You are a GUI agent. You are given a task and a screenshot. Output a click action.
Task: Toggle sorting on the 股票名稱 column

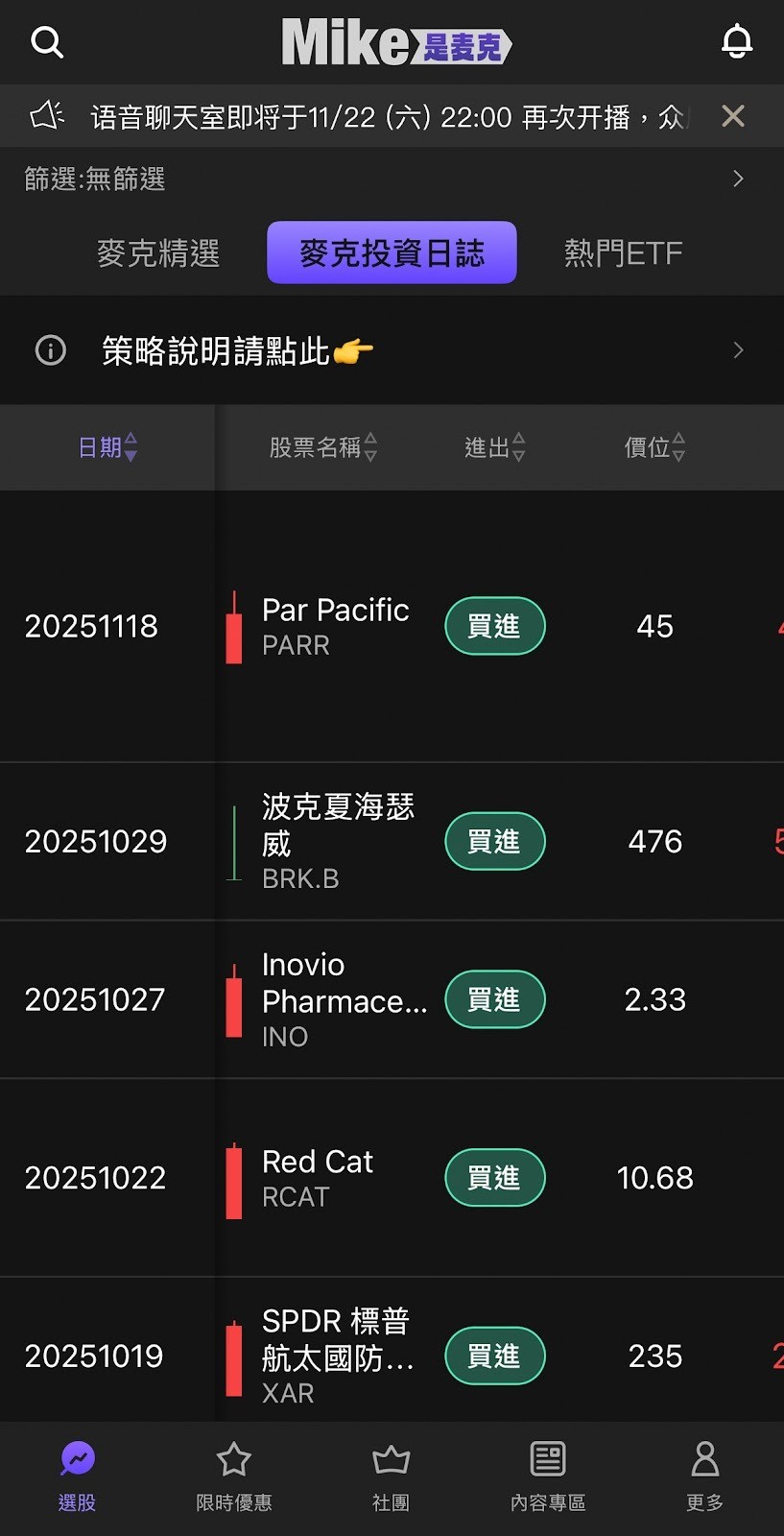pos(324,447)
